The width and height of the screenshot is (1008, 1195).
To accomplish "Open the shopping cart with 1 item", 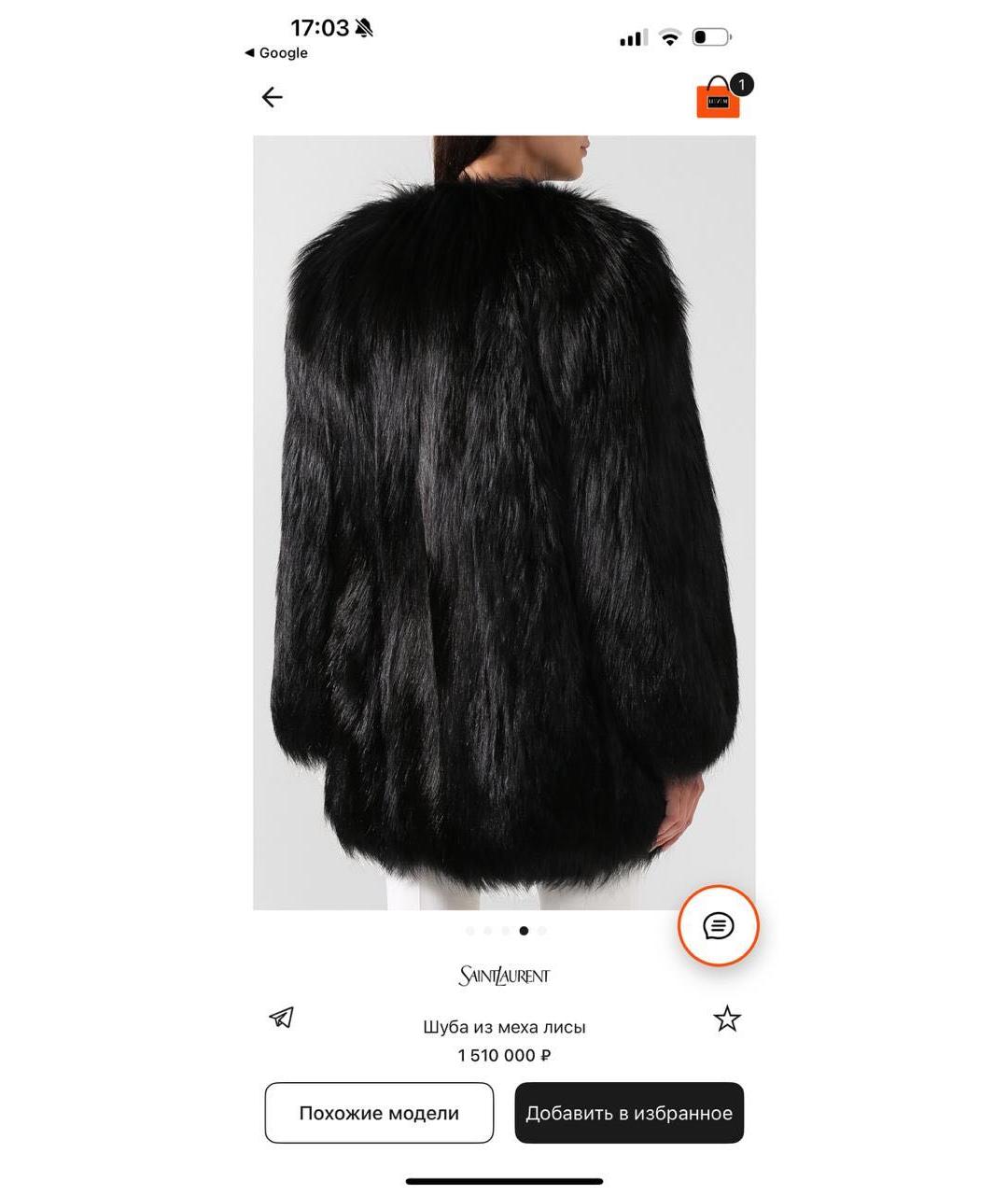I will point(717,103).
